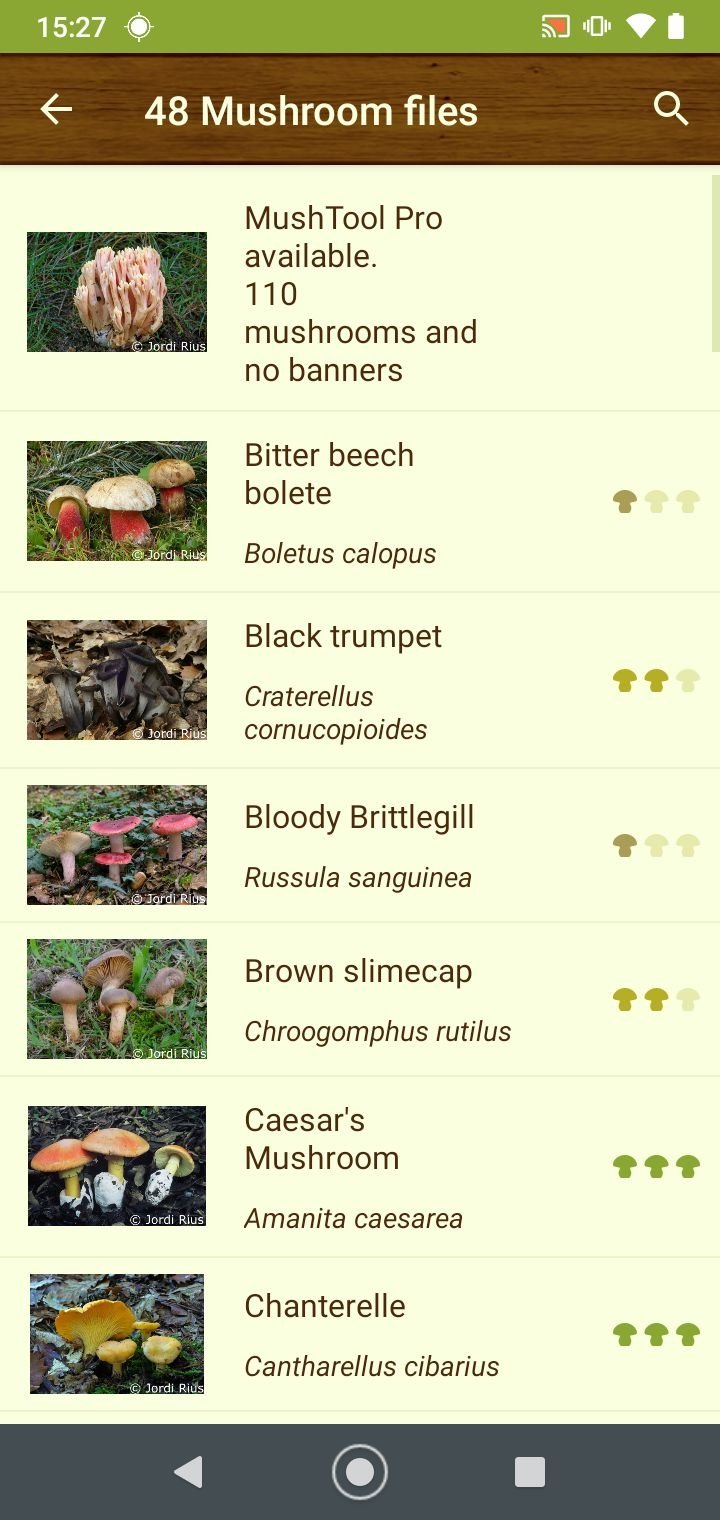Tap the system home button
The height and width of the screenshot is (1520, 720).
coord(360,1472)
